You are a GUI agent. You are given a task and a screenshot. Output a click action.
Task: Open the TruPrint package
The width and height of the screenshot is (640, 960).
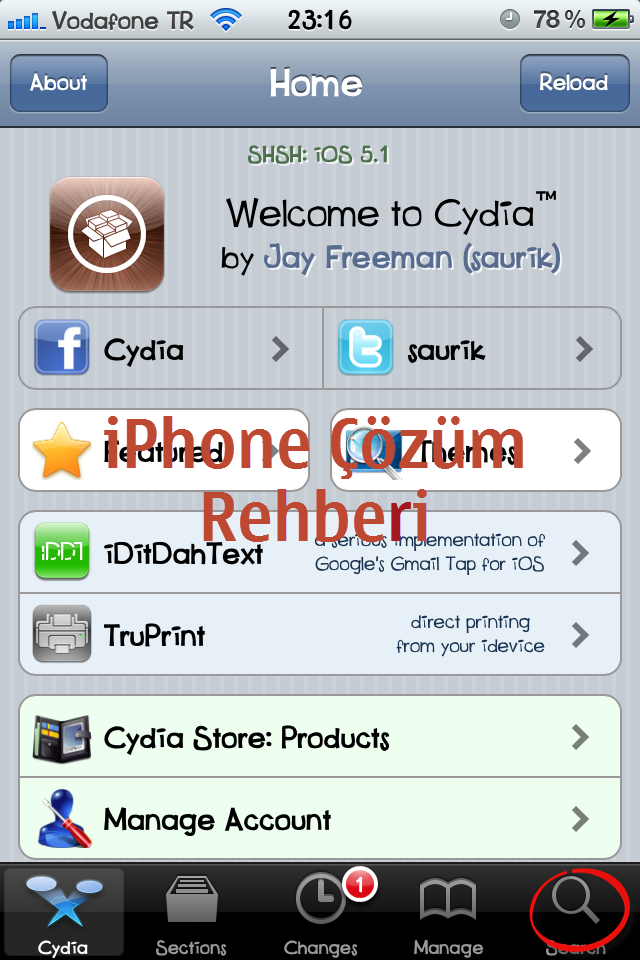coord(320,634)
